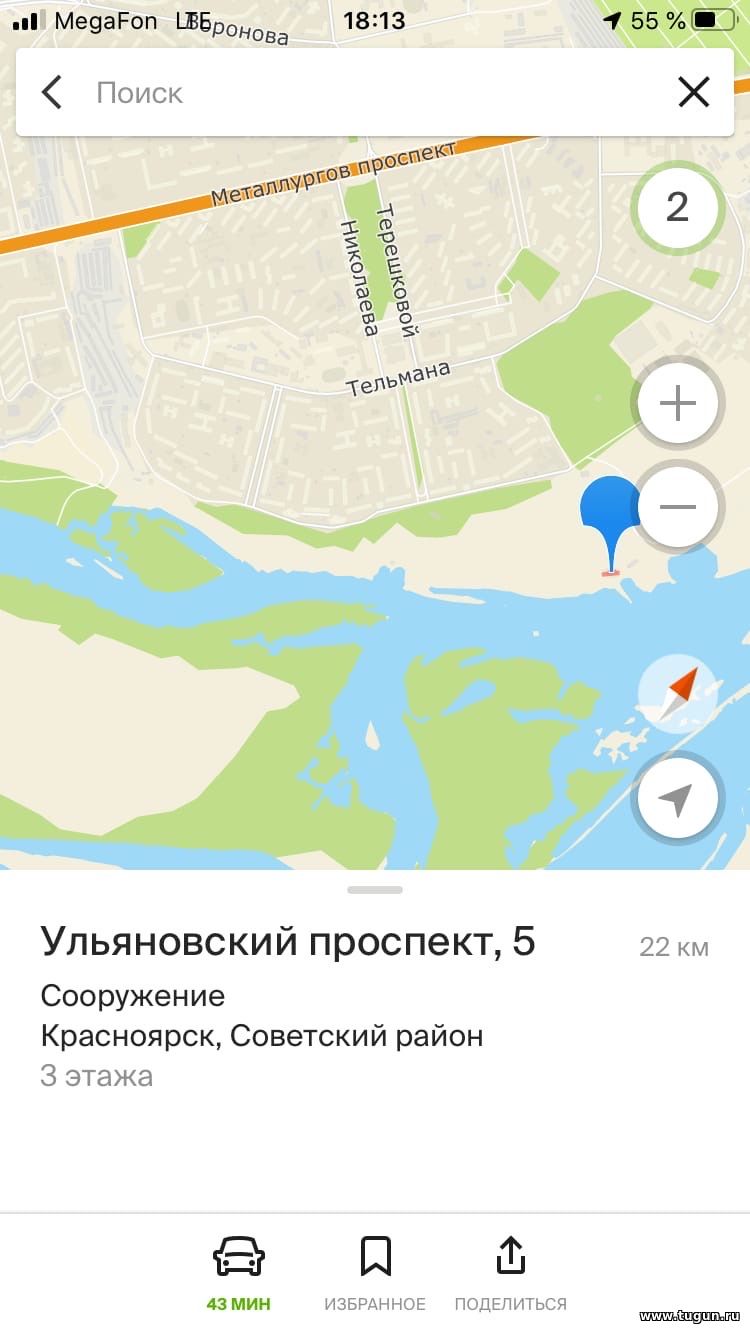Expand the place card by its handle
This screenshot has height=1334, width=750.
375,889
